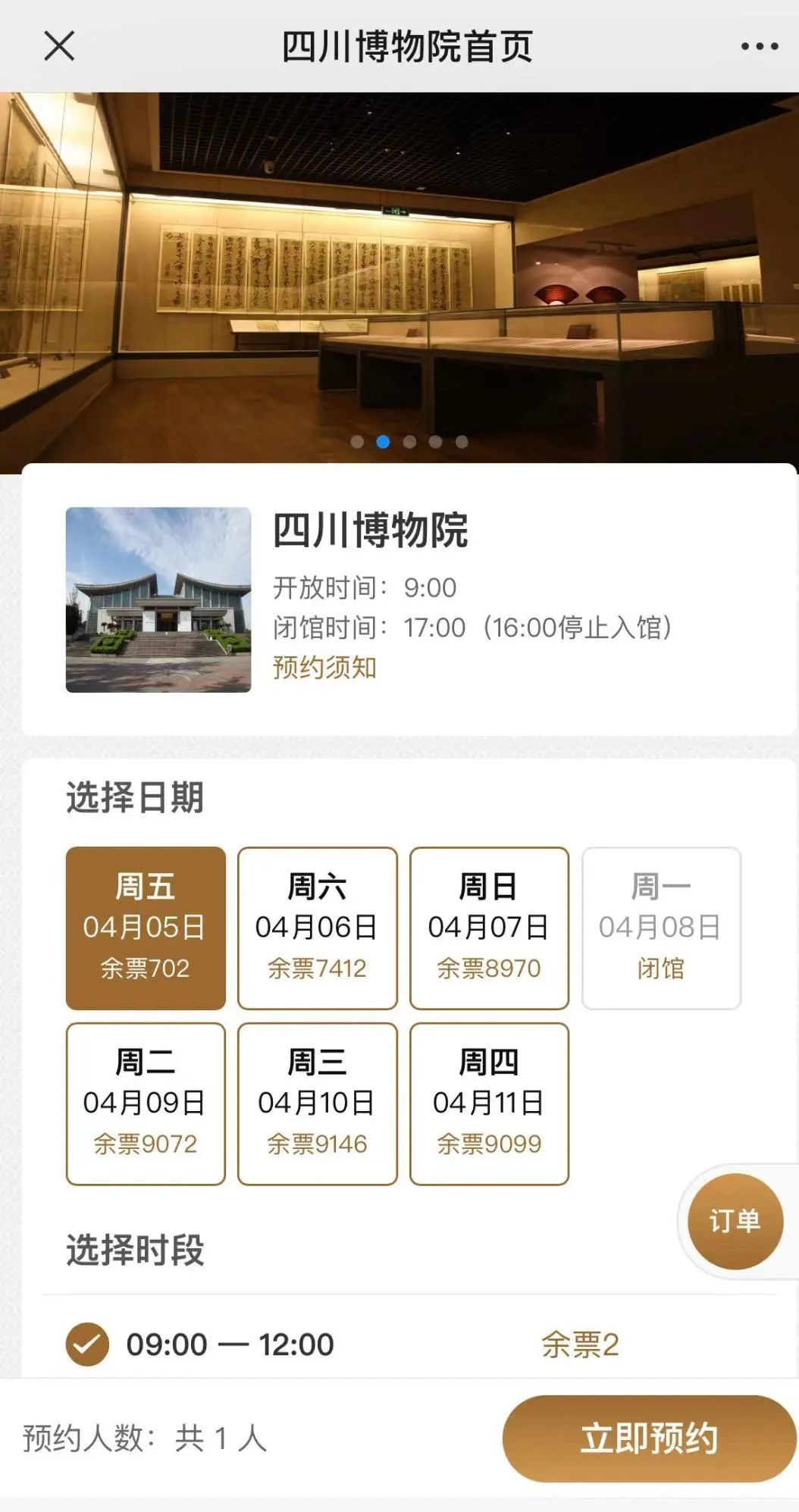Close the 四川博物院 page

tap(59, 45)
